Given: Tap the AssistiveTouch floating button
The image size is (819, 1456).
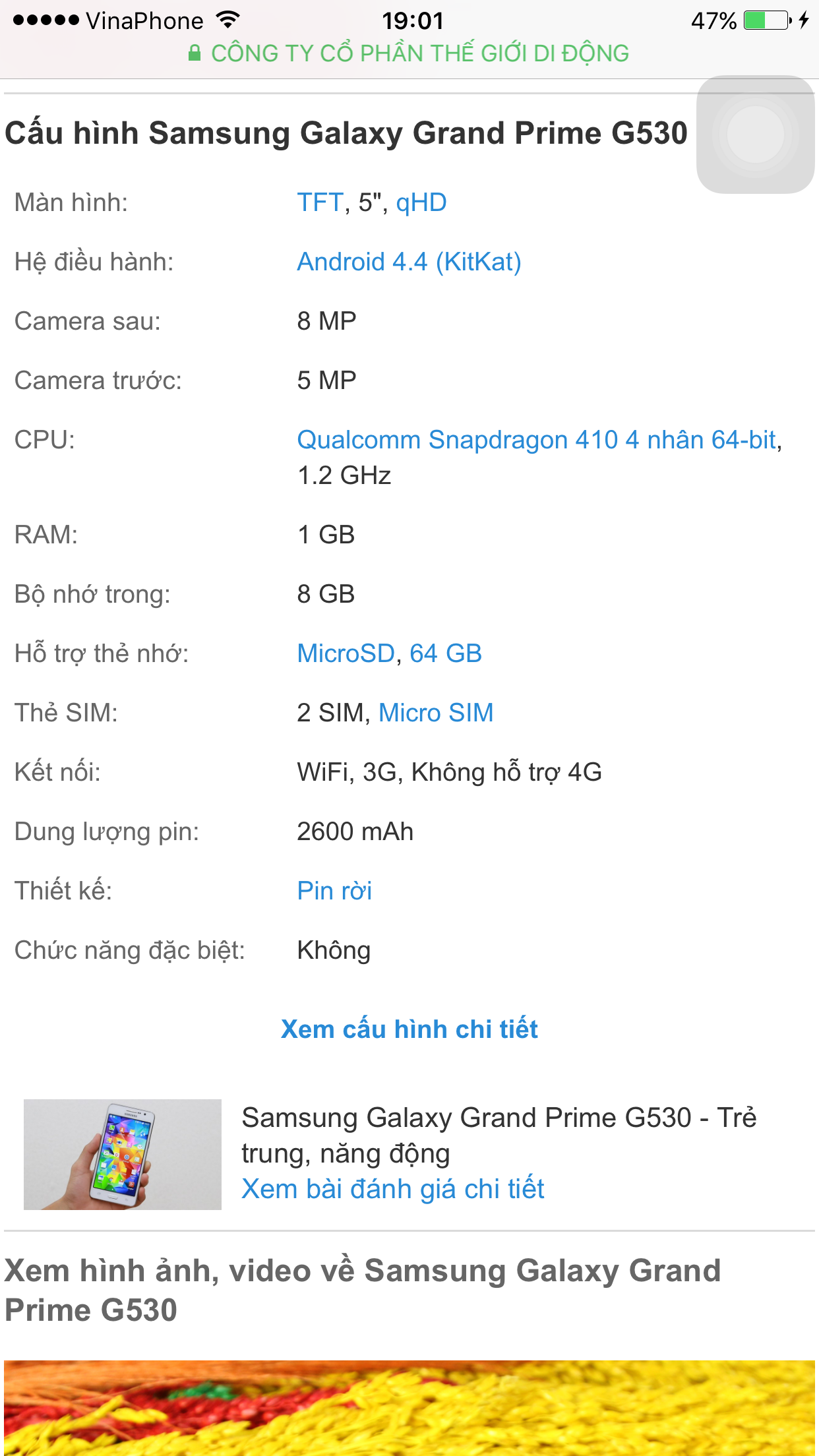Looking at the screenshot, I should 756,135.
